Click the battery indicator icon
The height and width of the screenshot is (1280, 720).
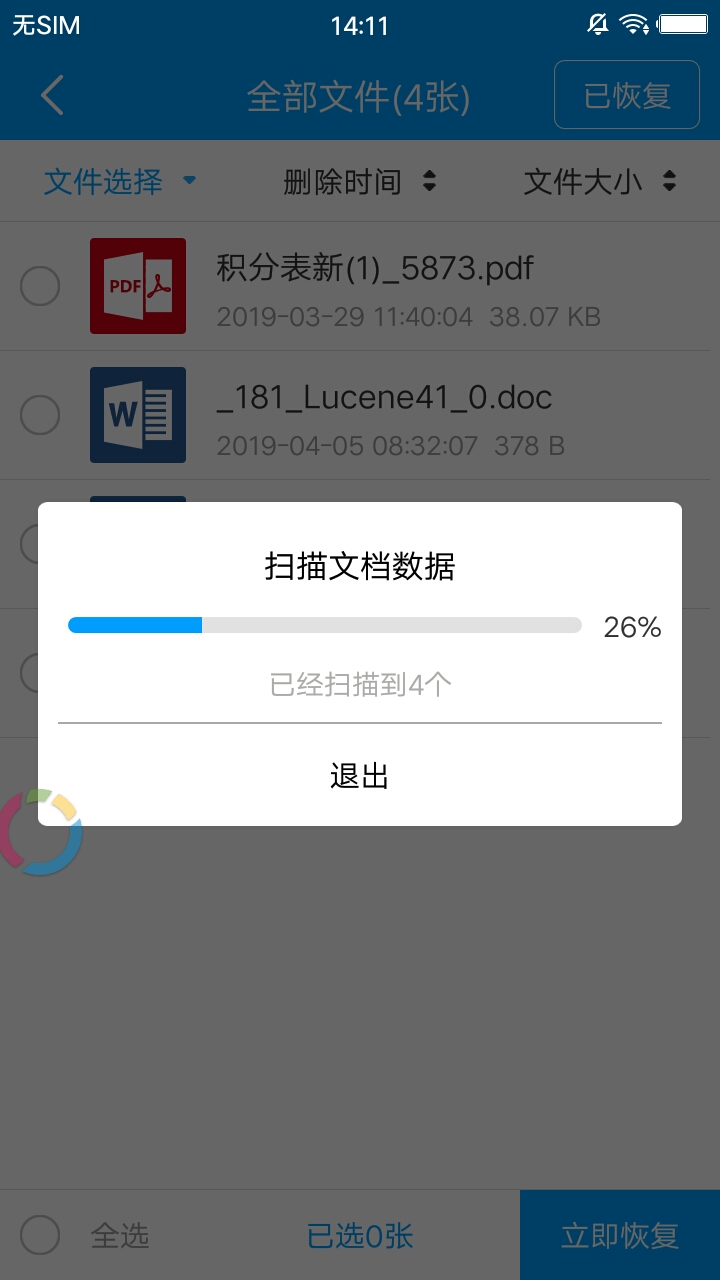click(x=683, y=24)
